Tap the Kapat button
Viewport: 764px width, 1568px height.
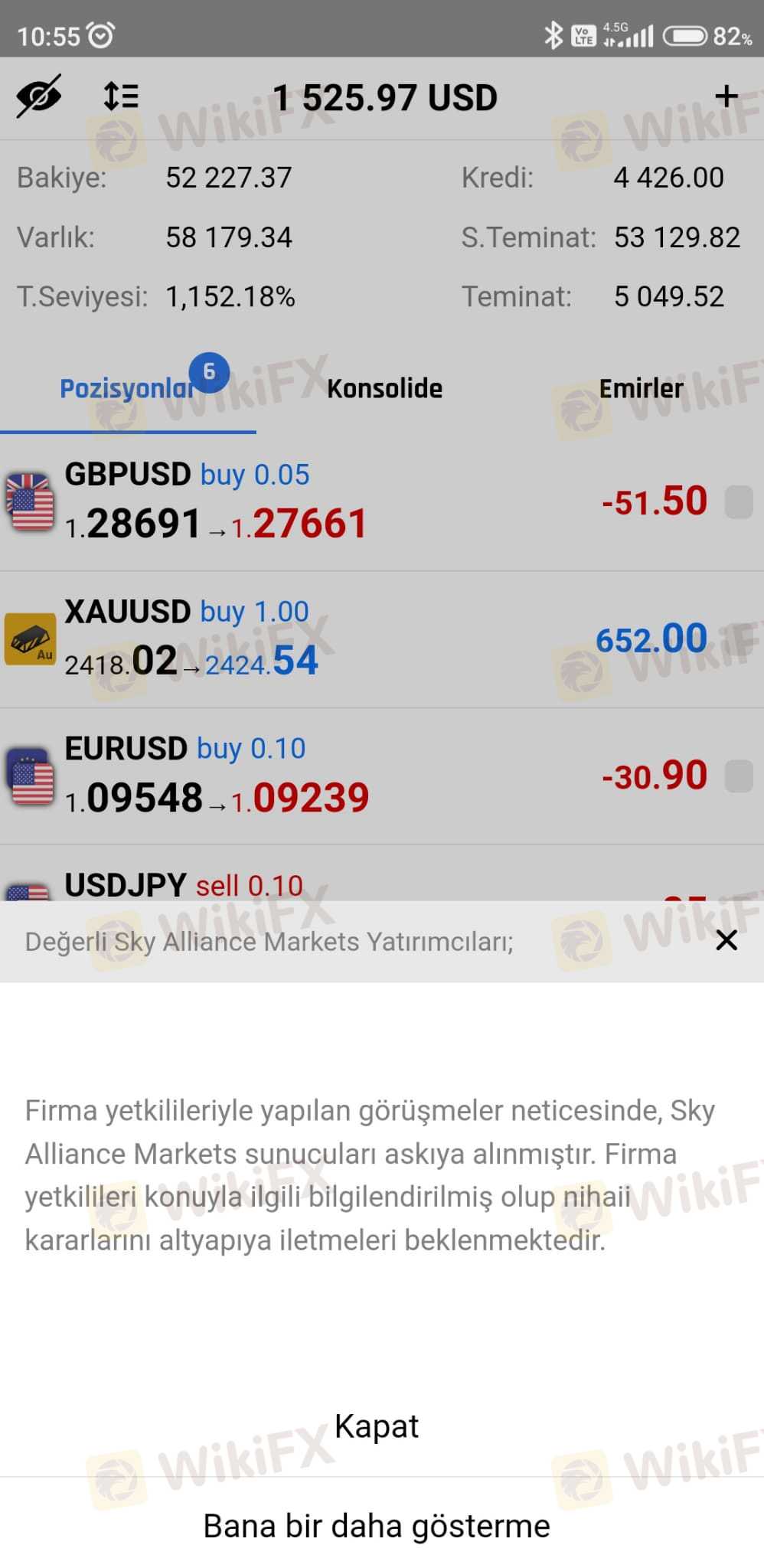[x=377, y=1426]
